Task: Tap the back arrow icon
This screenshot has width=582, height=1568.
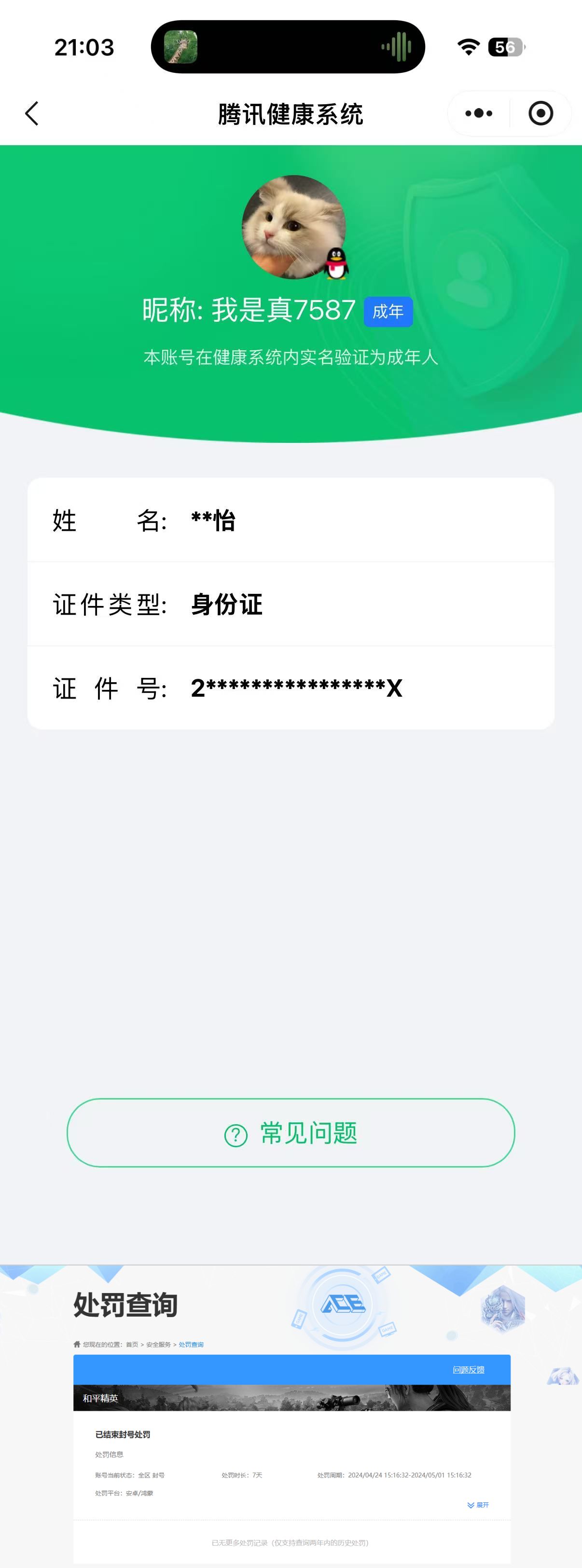Action: tap(33, 113)
